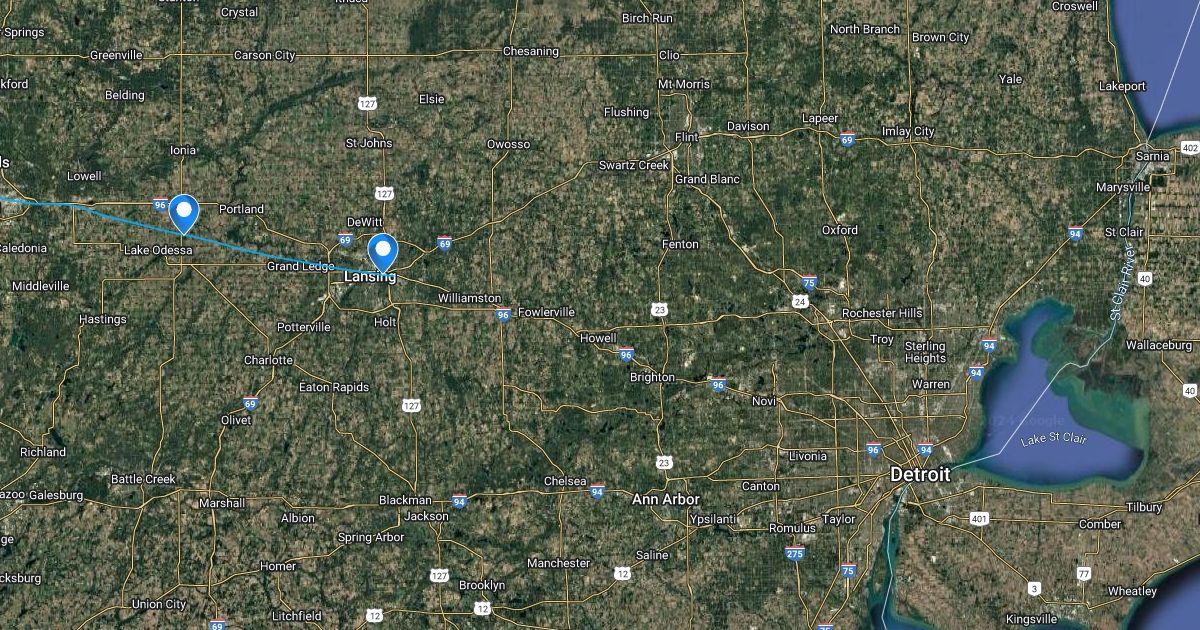The height and width of the screenshot is (630, 1200).
Task: Tap the map pin at Lansing
Action: pyautogui.click(x=382, y=249)
